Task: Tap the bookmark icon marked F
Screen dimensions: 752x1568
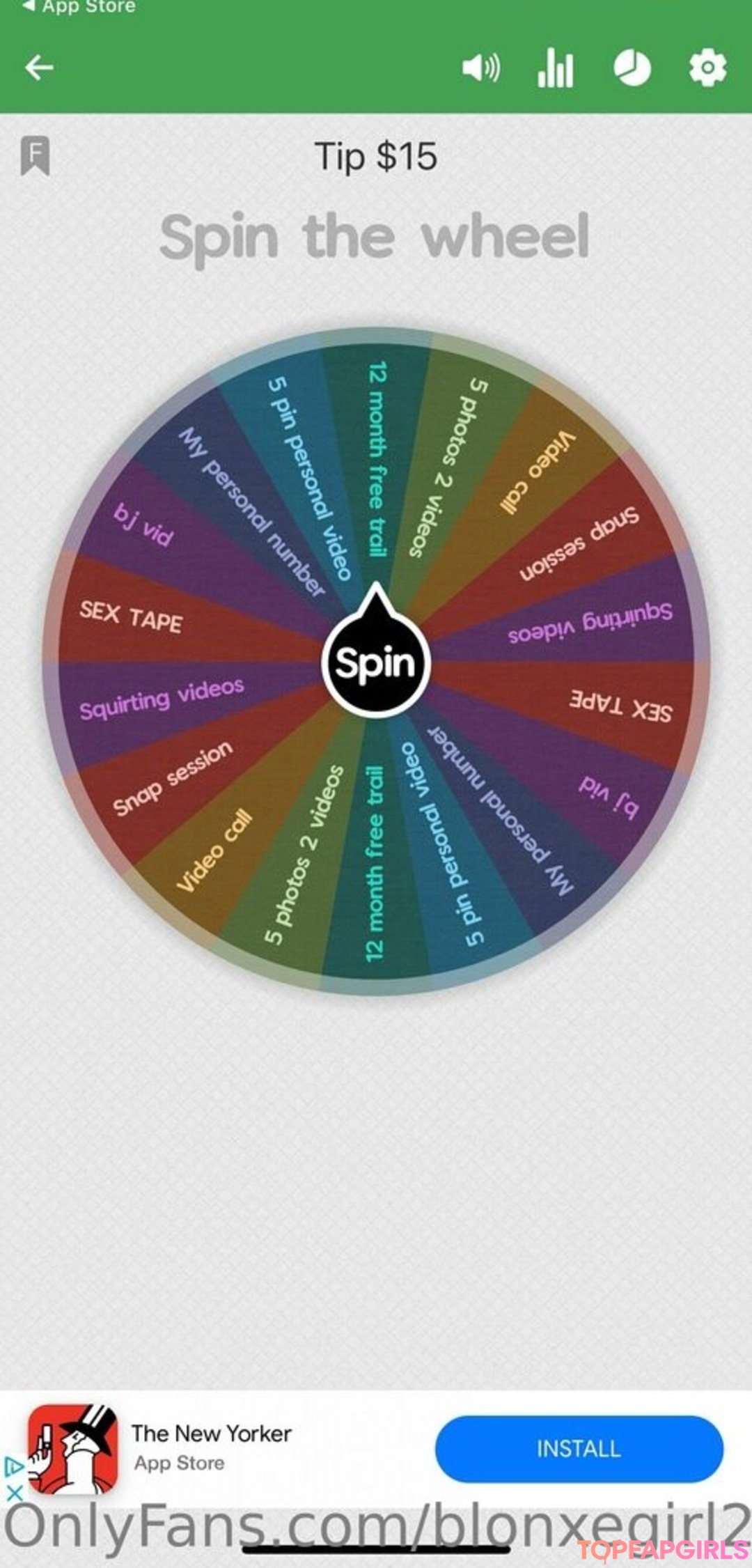Action: pyautogui.click(x=36, y=155)
